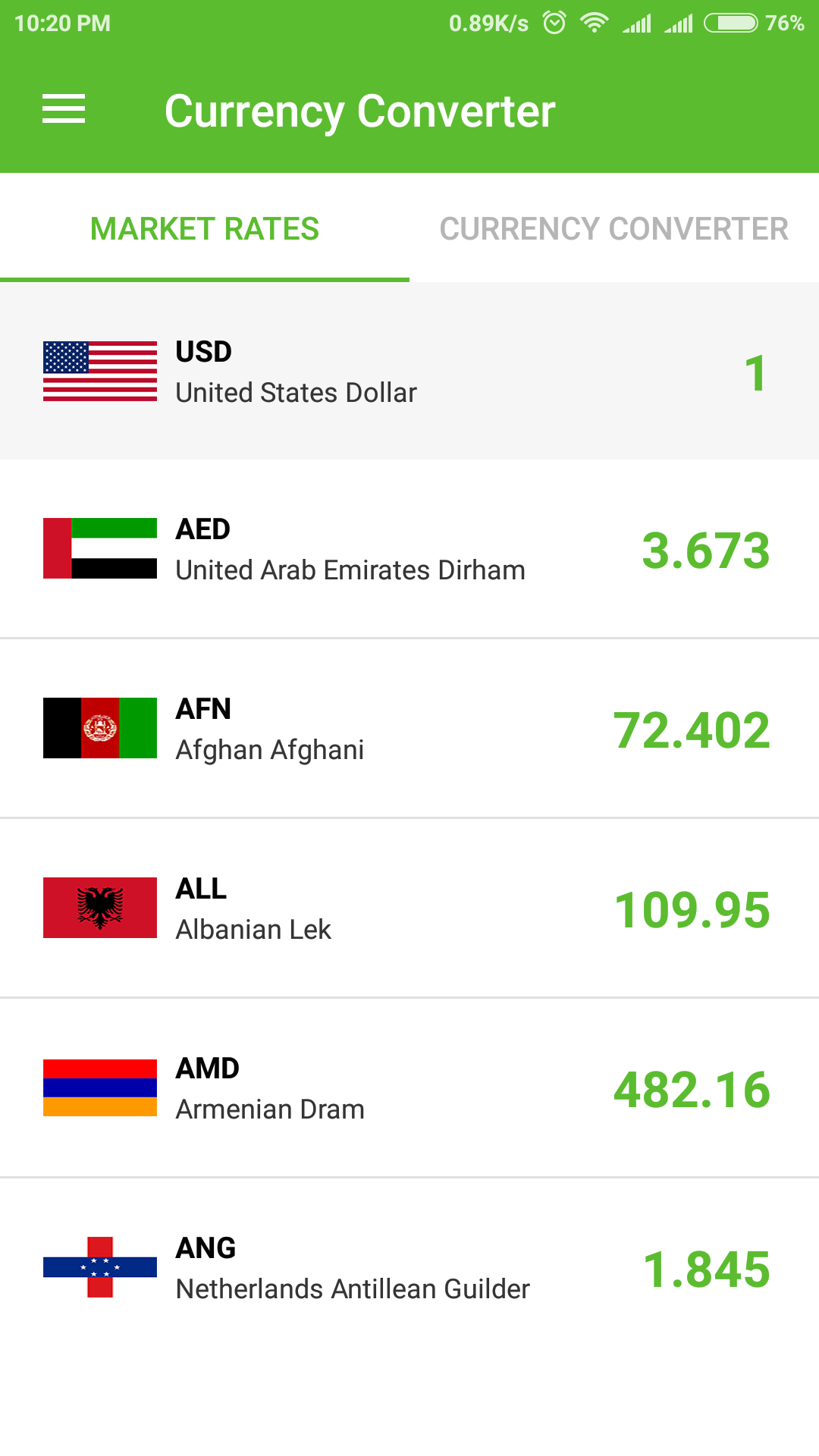Open the AMD Armenian Dram row
This screenshot has width=819, height=1456.
pyautogui.click(x=409, y=1088)
